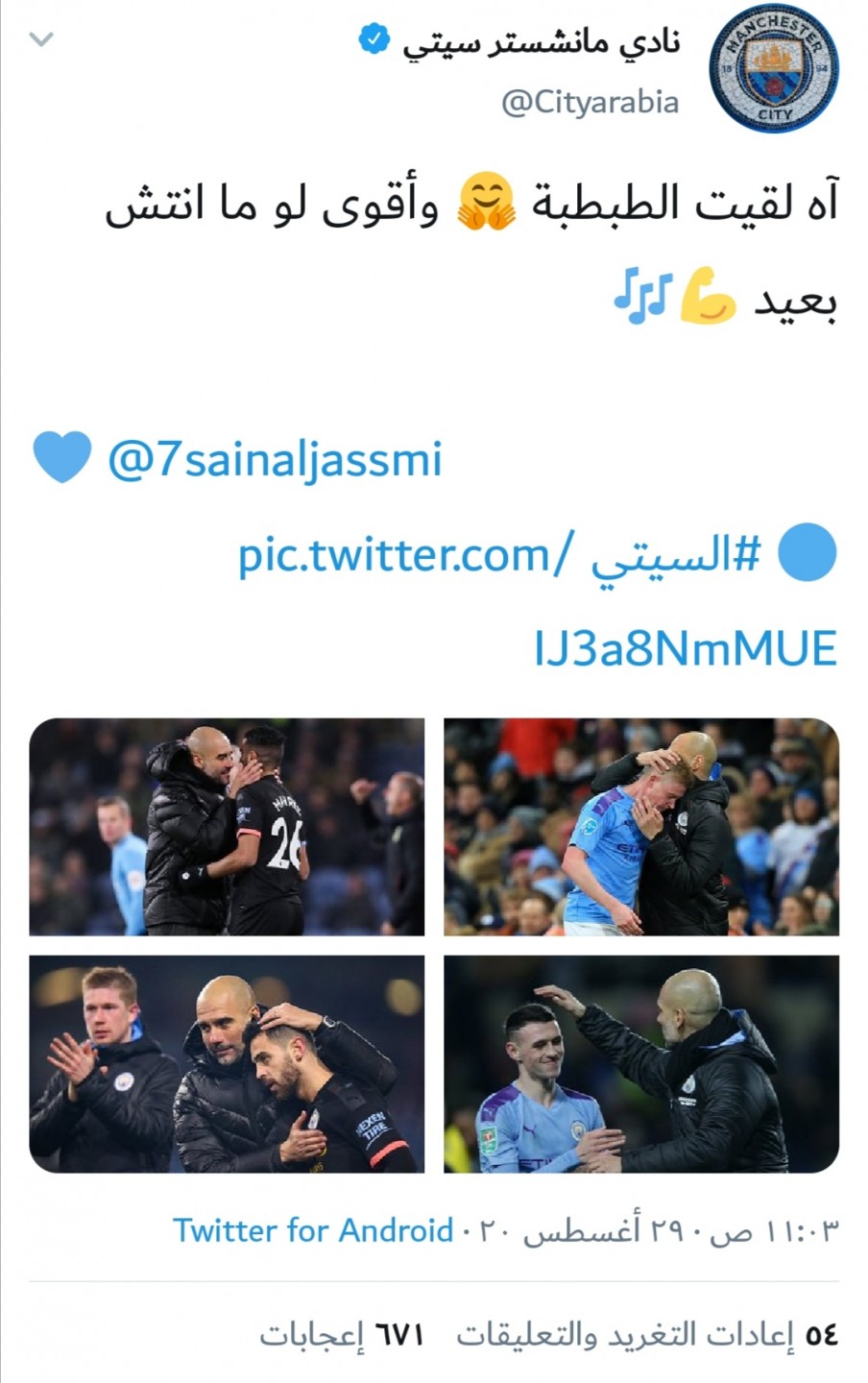868x1383 pixels.
Task: Open Manchester City's profile picture
Action: coord(773,67)
